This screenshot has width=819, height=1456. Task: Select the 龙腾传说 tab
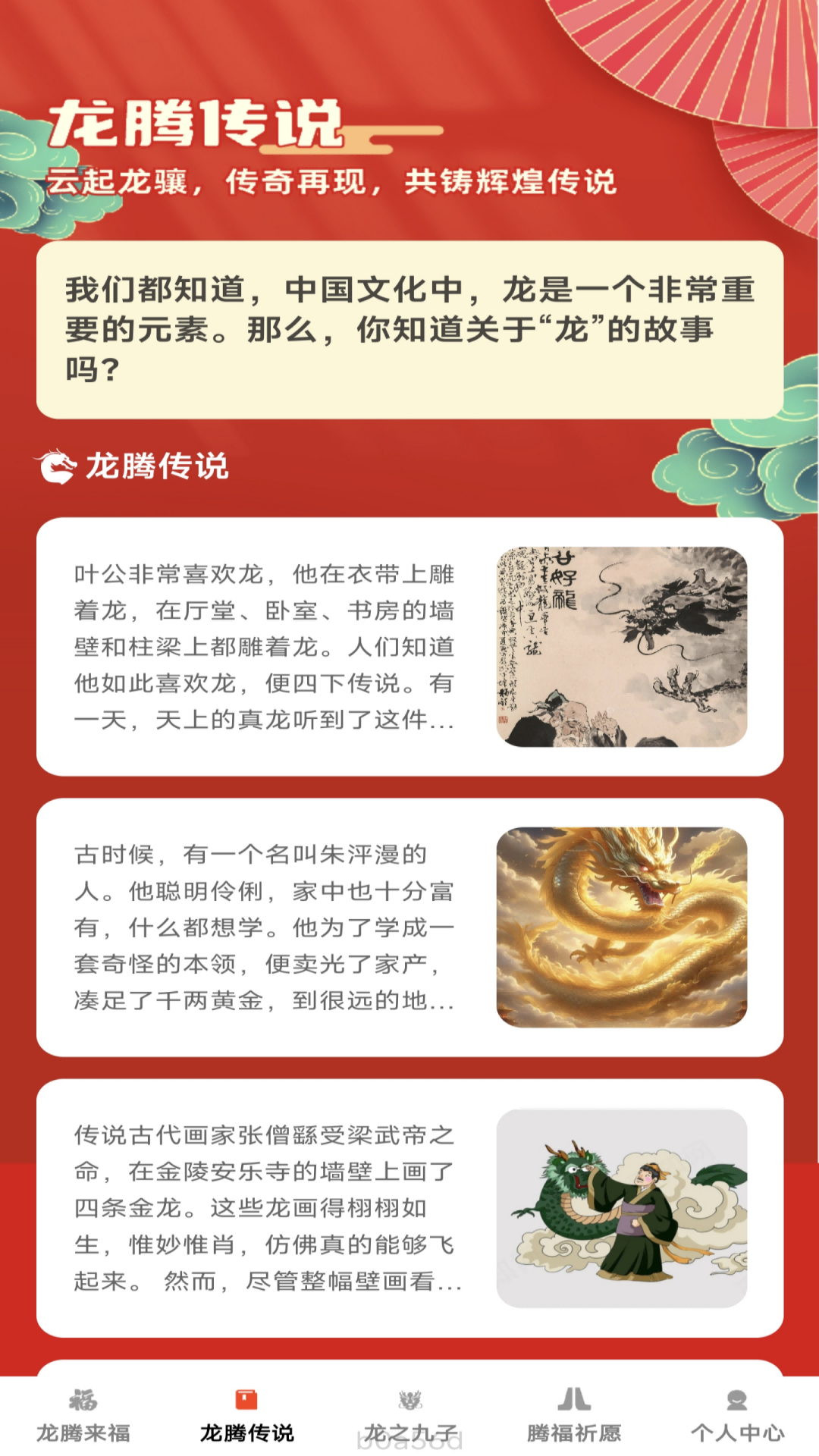point(246,1415)
